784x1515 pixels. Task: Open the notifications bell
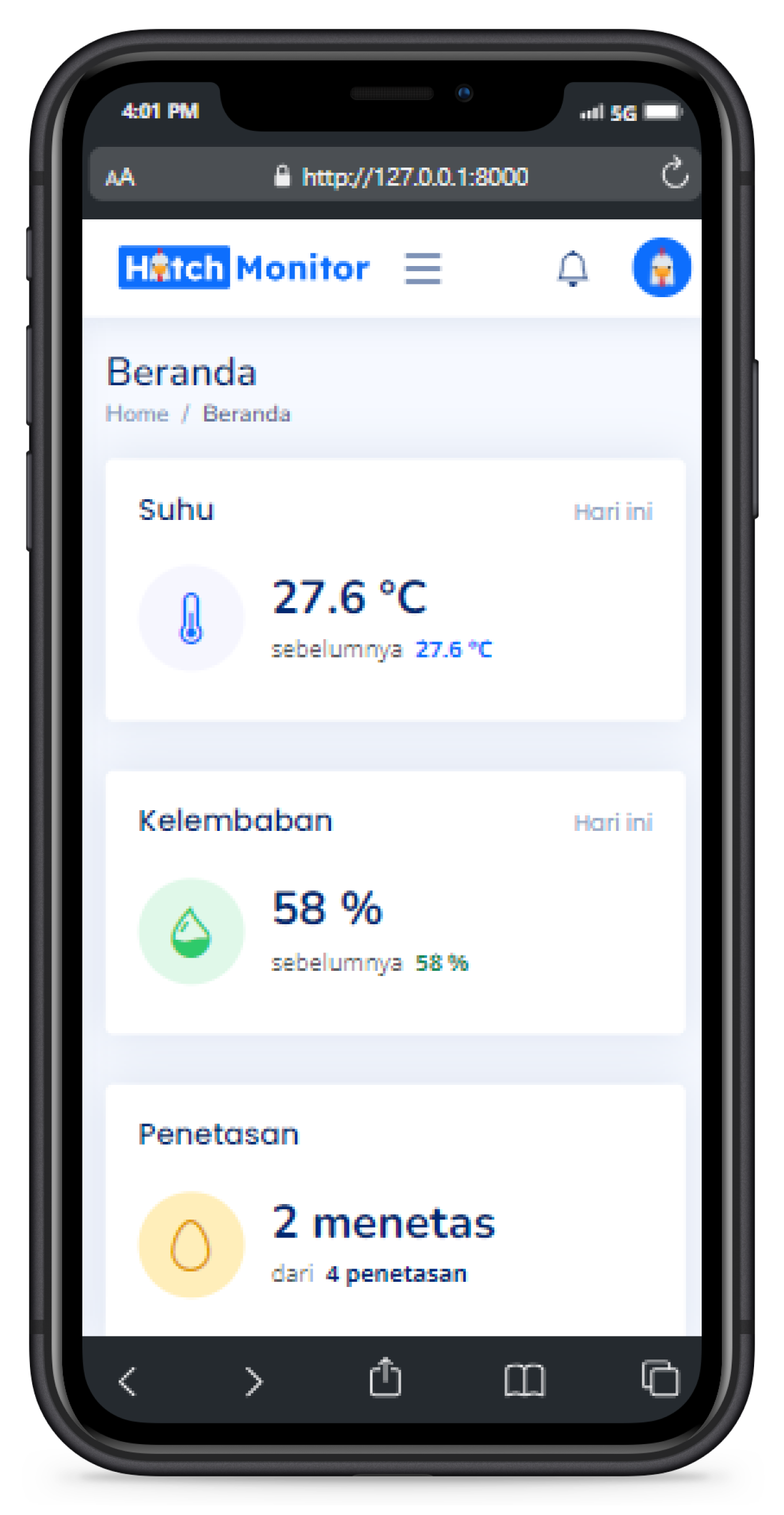coord(572,269)
